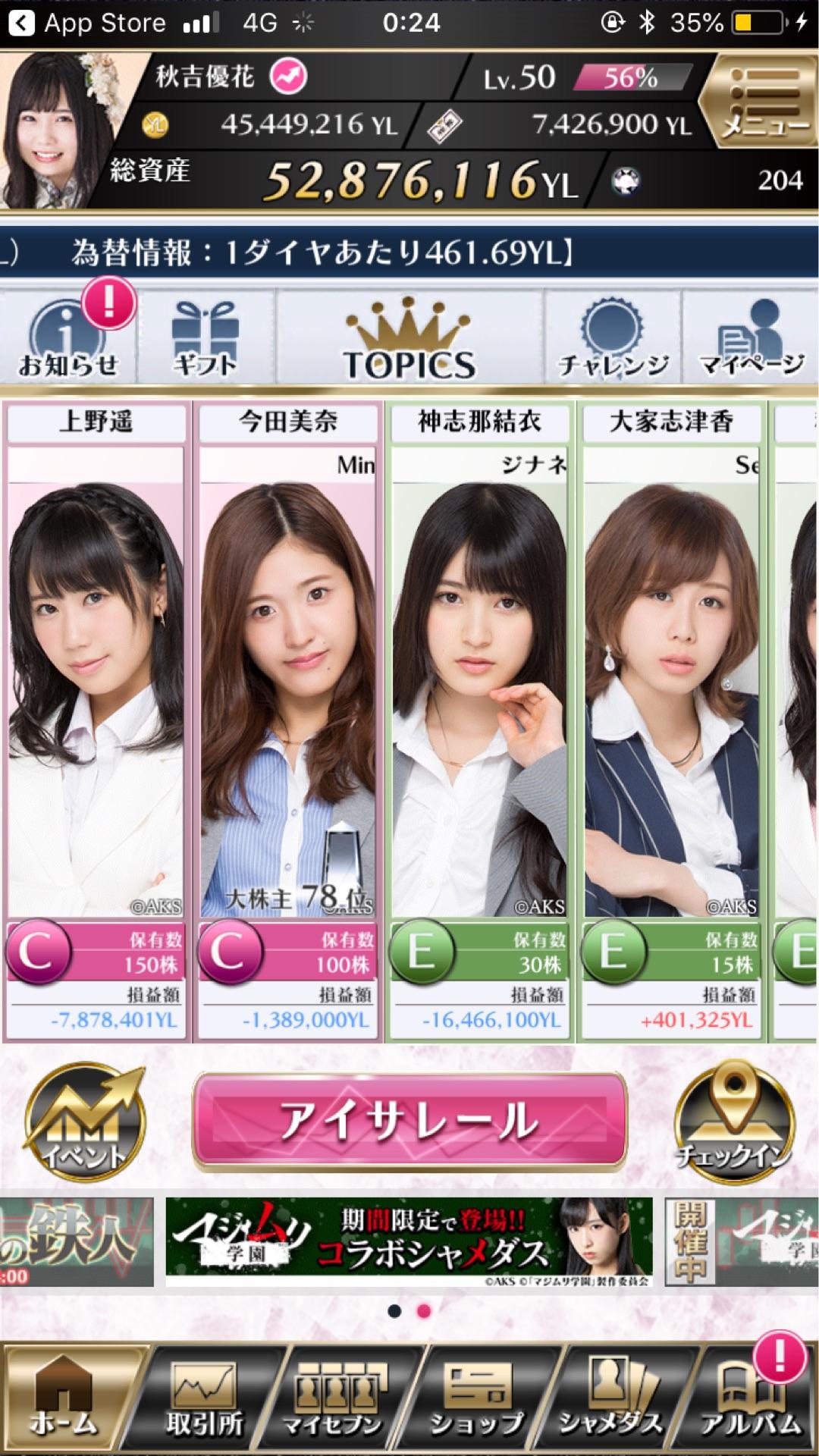Open チャレンジ challenges
Screen dimensions: 819x1456
(x=613, y=339)
